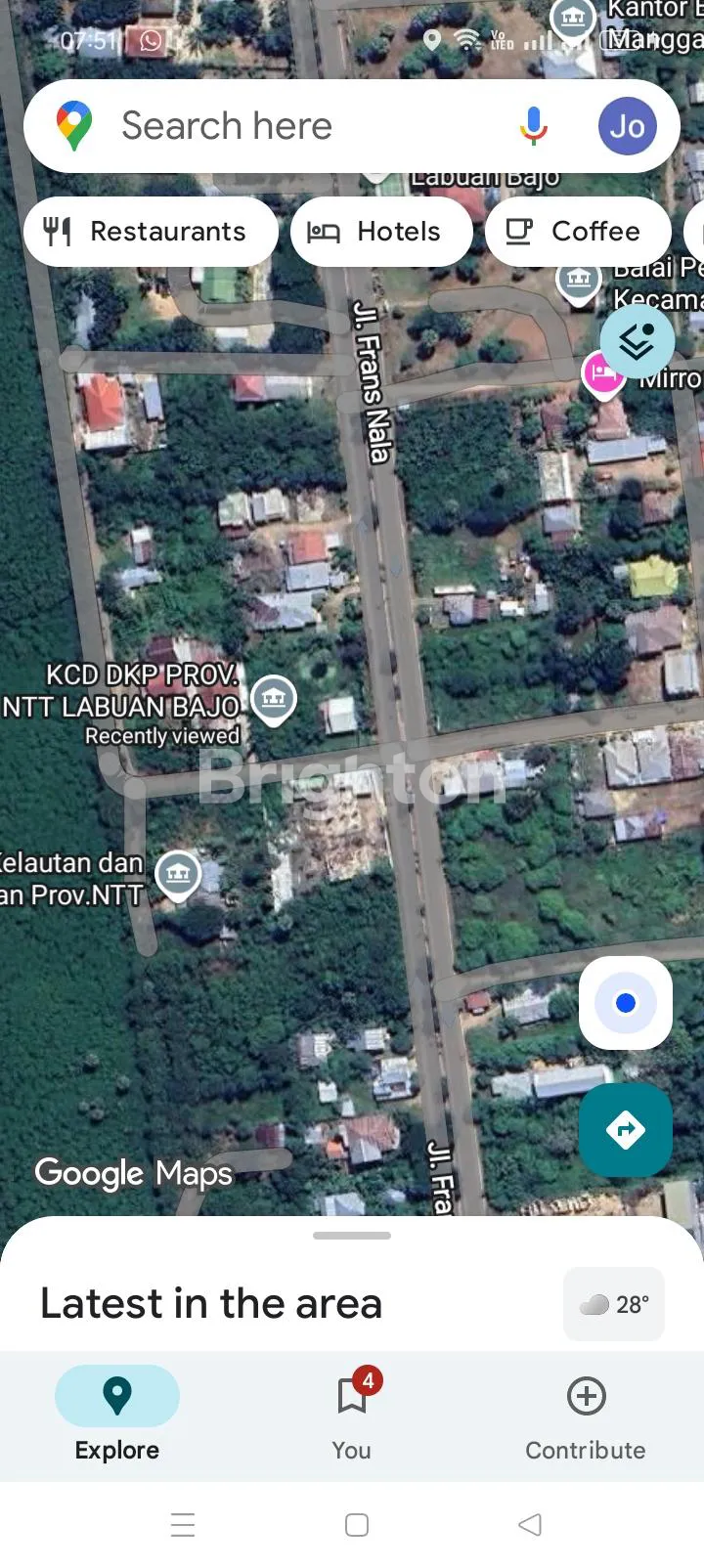Open the 28° weather chip
This screenshot has height=1568, width=704.
pos(614,1304)
